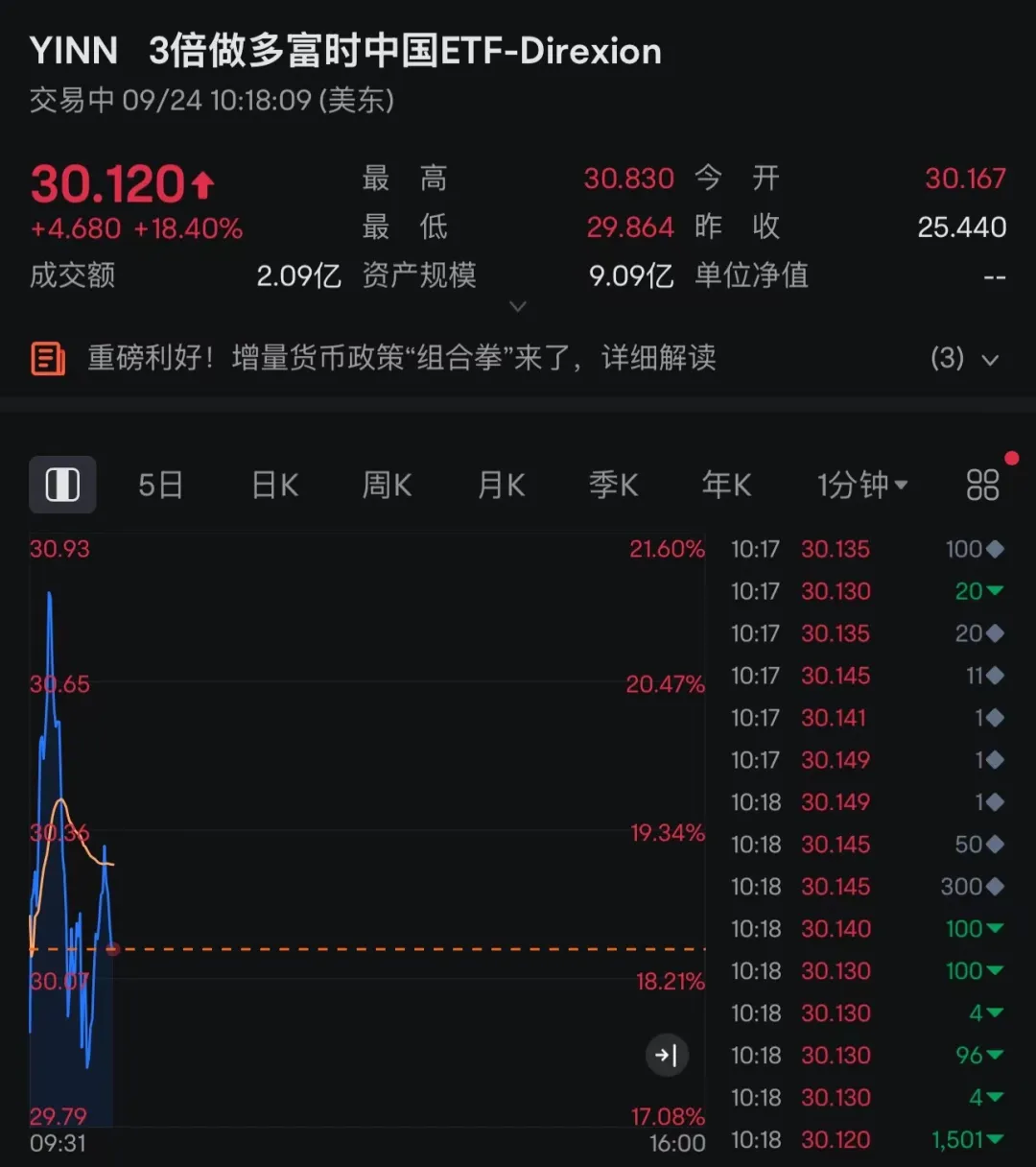This screenshot has height=1167, width=1036.
Task: Open the news announcement icon beside the headline
Action: (x=47, y=358)
